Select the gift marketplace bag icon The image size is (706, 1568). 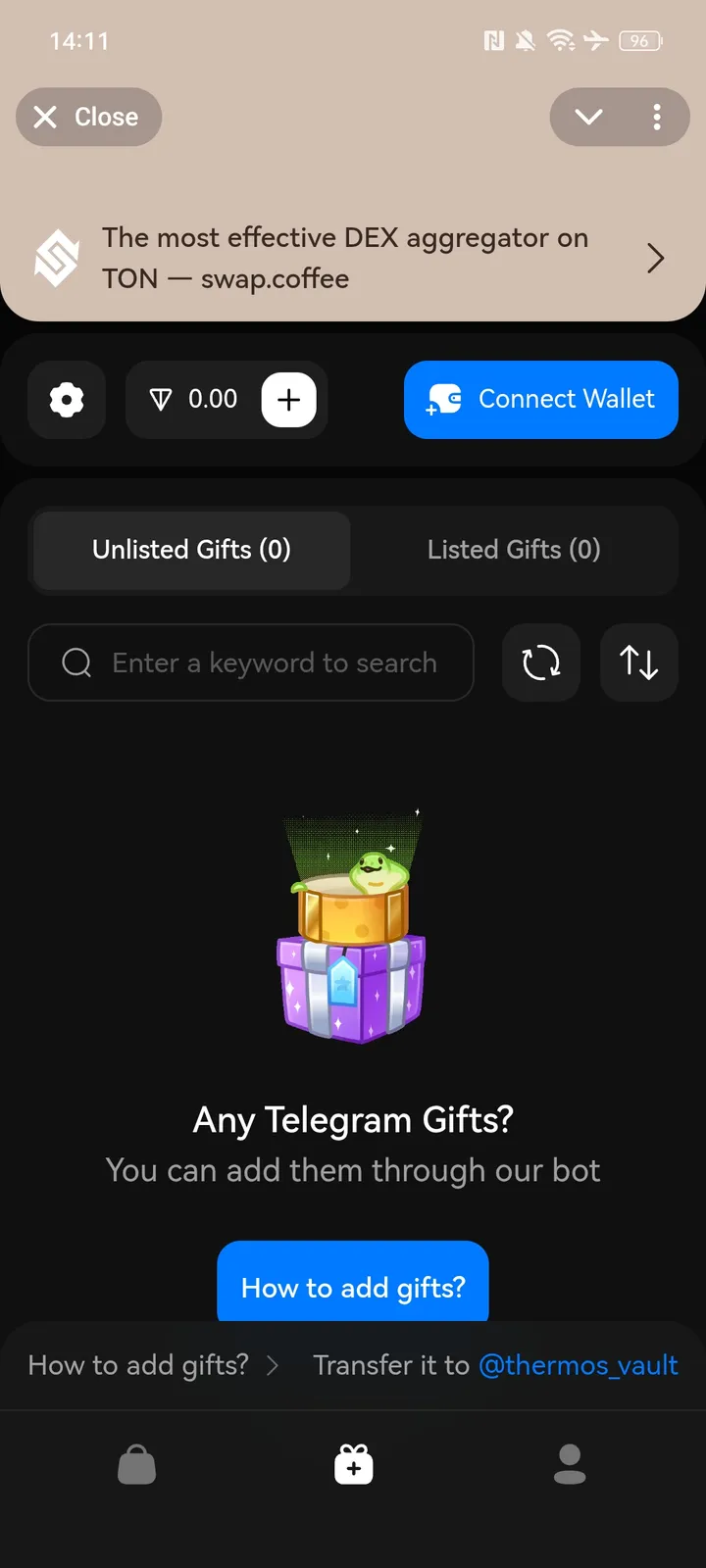[136, 1464]
